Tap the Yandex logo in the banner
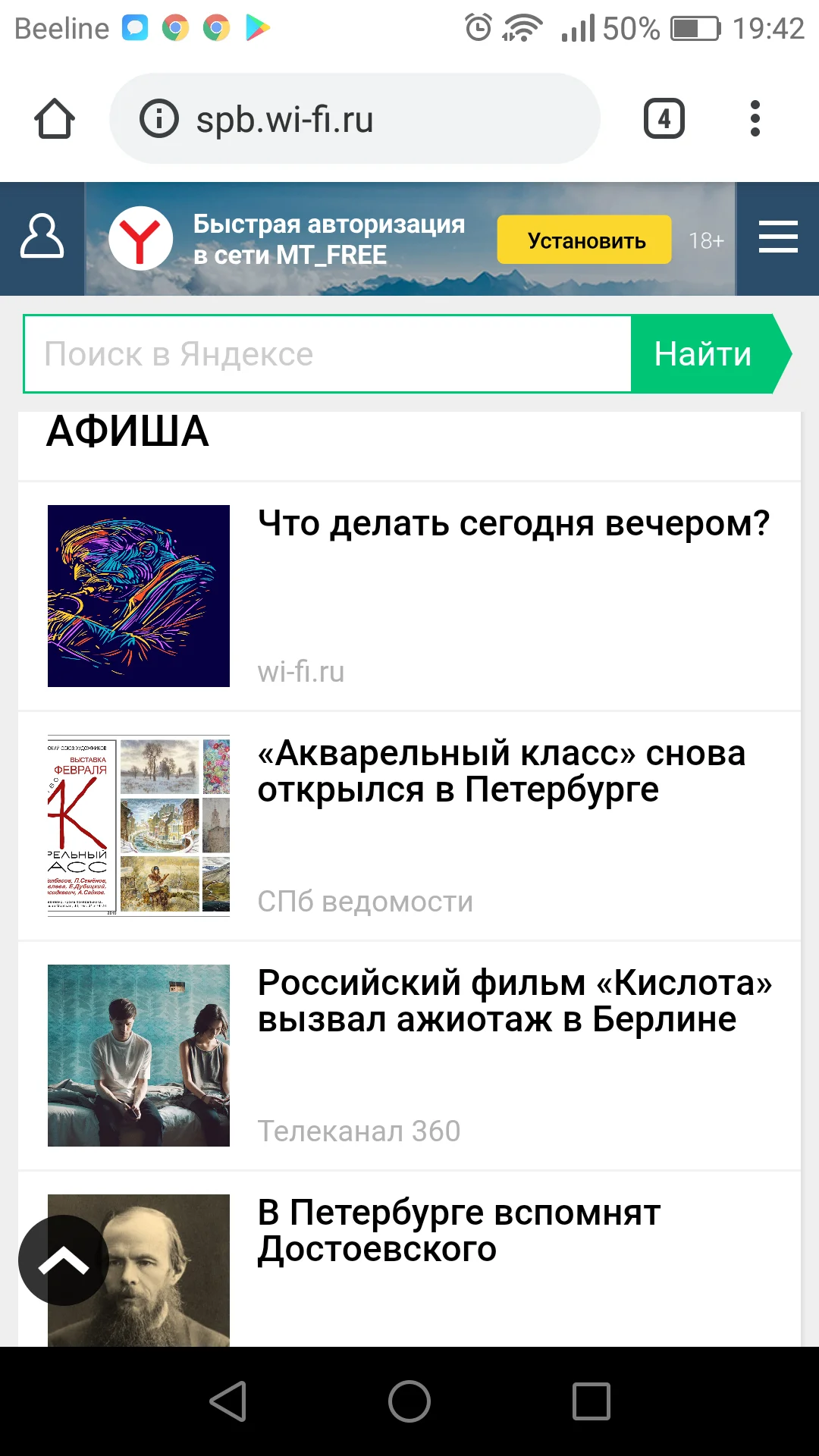Image resolution: width=819 pixels, height=1456 pixels. click(x=141, y=239)
